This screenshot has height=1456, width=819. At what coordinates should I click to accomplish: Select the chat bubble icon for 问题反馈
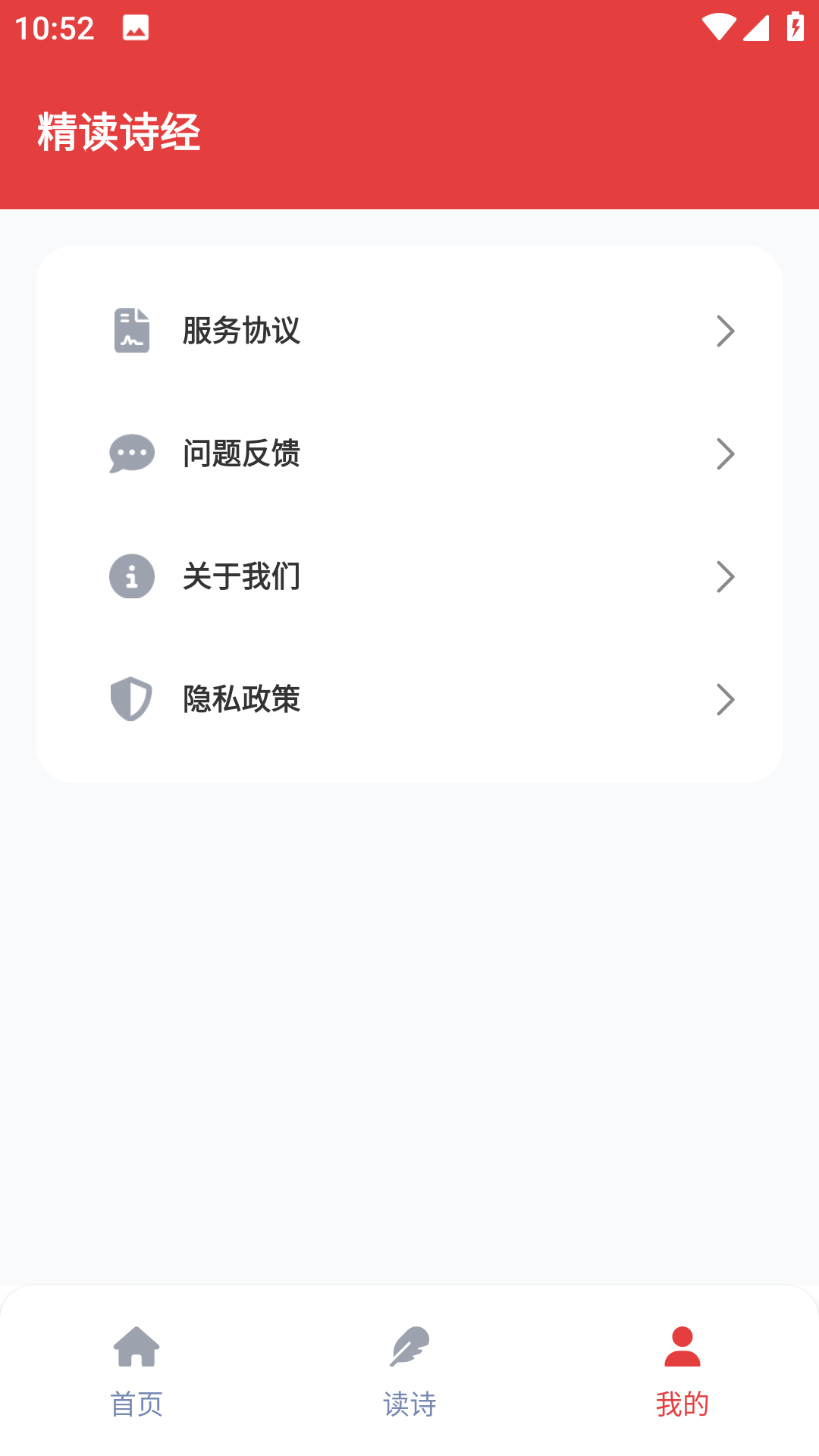pyautogui.click(x=131, y=453)
